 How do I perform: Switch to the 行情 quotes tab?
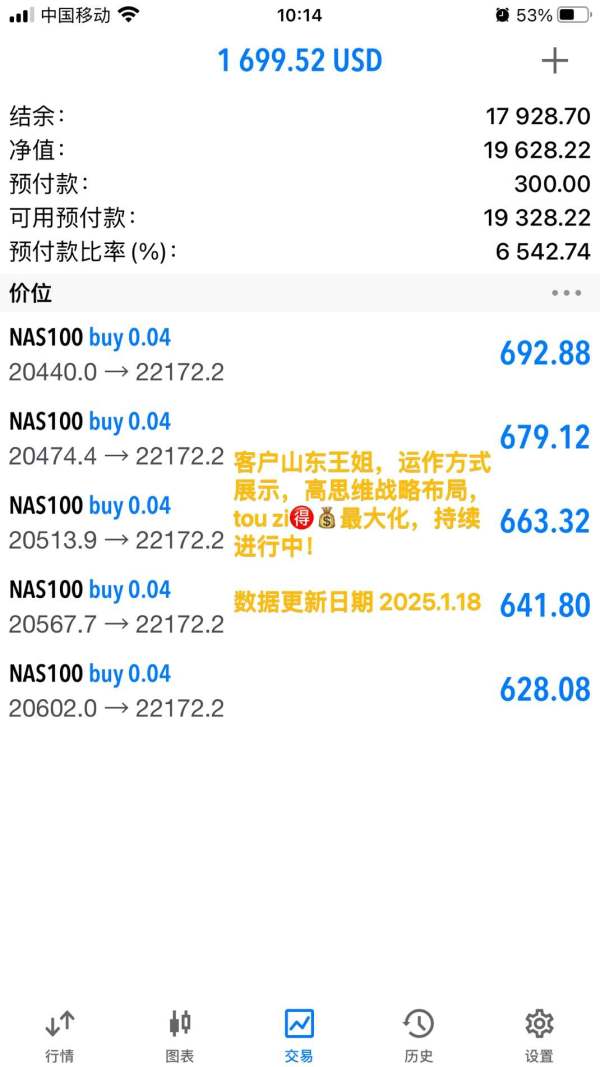coord(60,1036)
